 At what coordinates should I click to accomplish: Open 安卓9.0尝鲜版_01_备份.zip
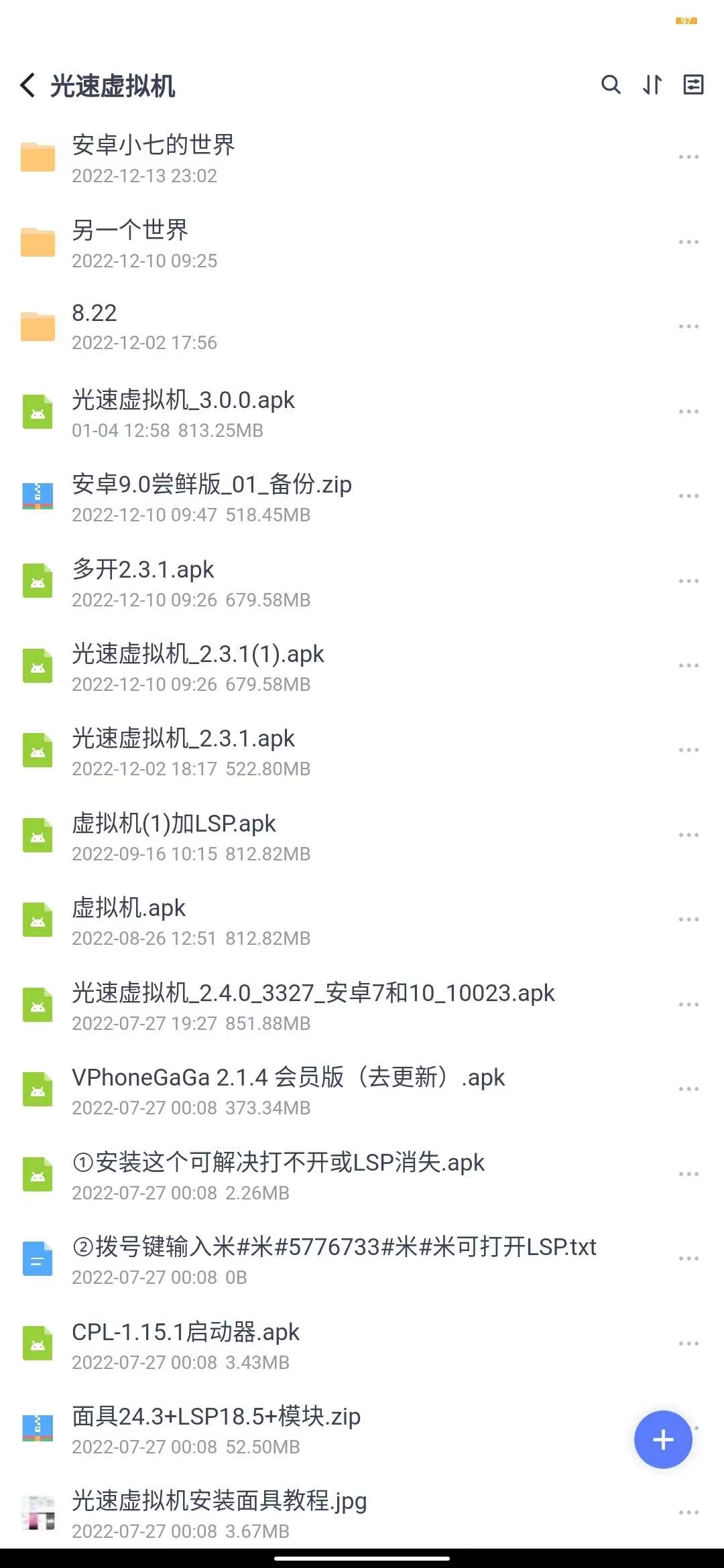[x=212, y=497]
